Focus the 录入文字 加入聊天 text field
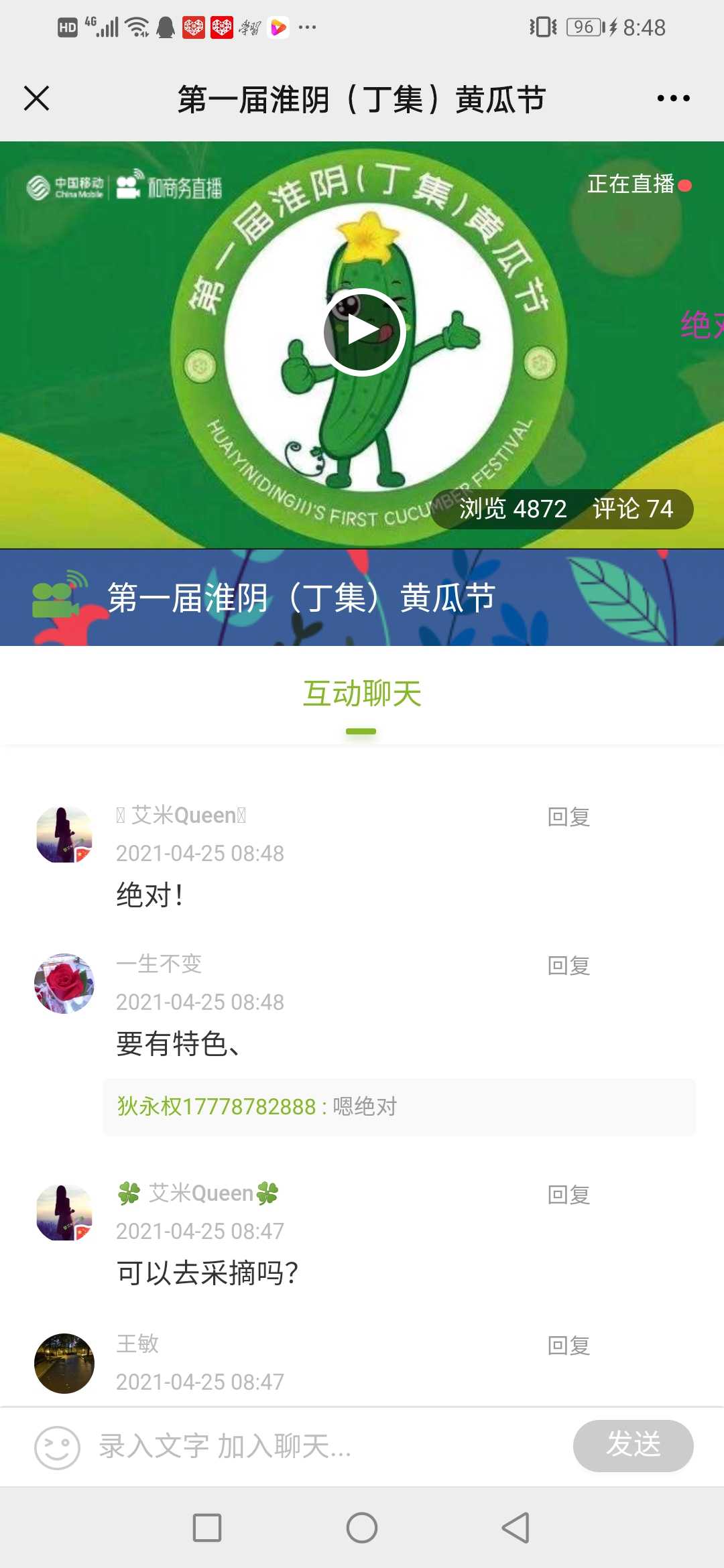This screenshot has height=1568, width=724. click(322, 1447)
